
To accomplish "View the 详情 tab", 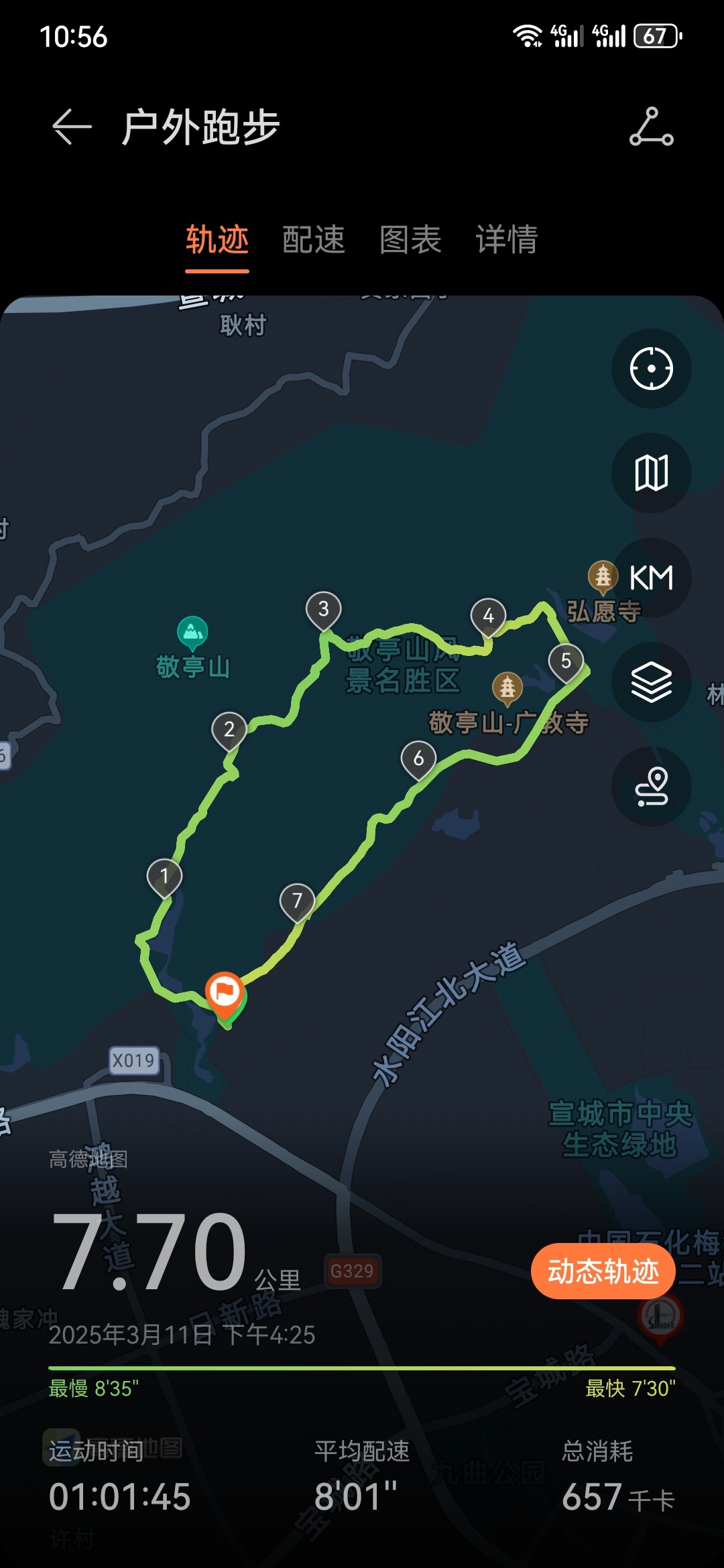I will [x=507, y=239].
